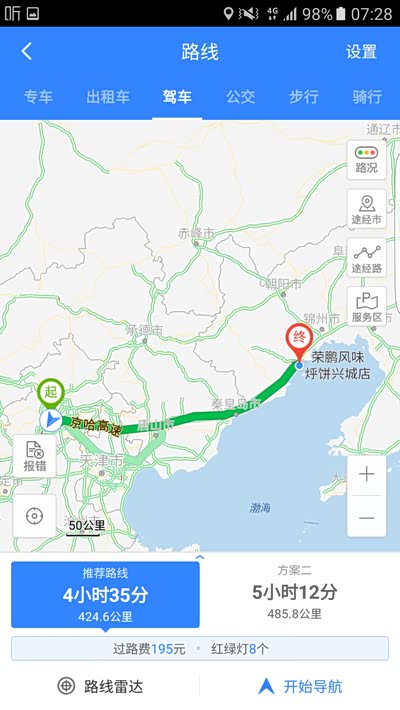Switch to the 专车 tab
This screenshot has width=400, height=710.
(38, 96)
